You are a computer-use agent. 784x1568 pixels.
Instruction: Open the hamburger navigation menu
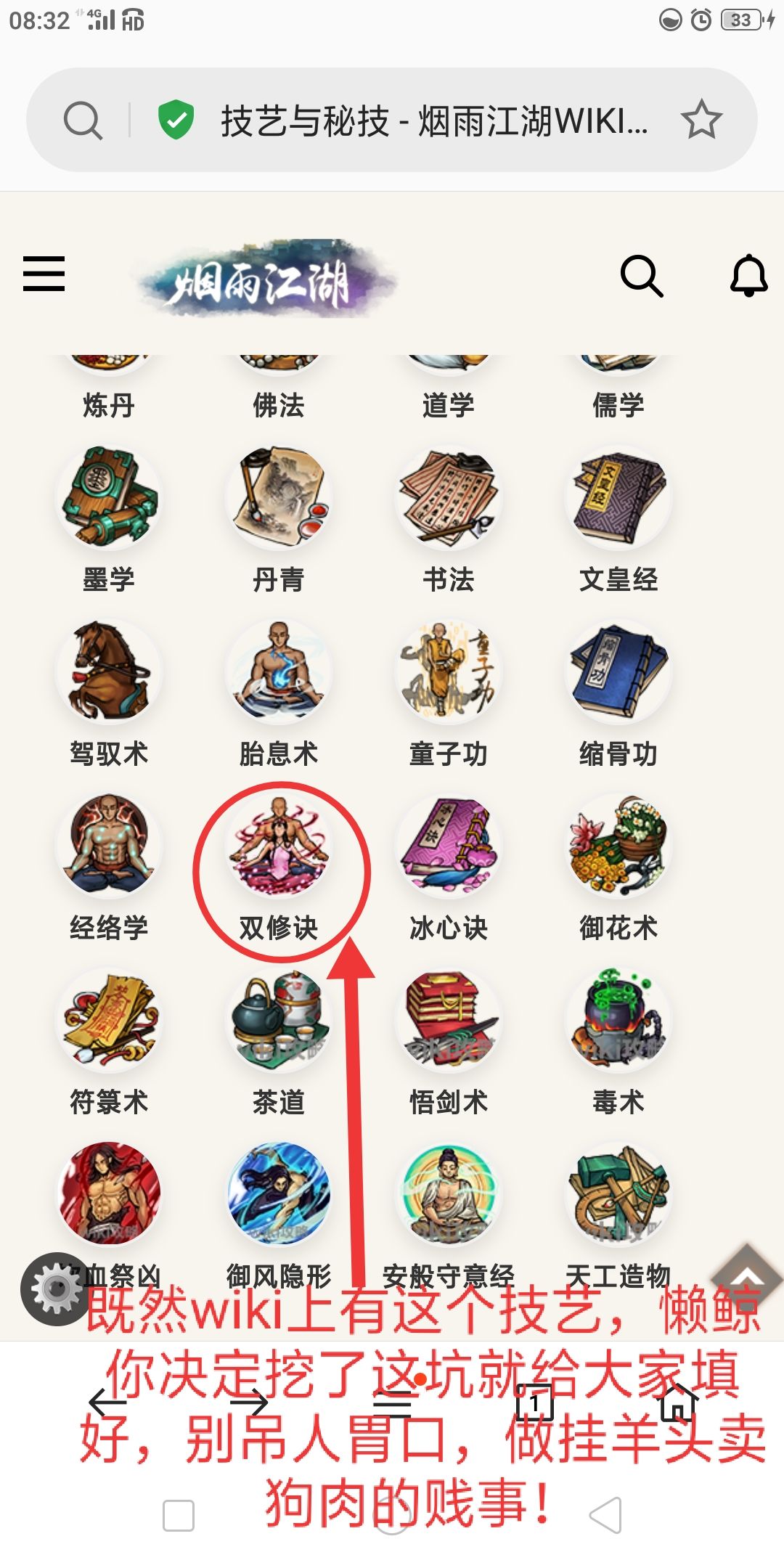[44, 276]
